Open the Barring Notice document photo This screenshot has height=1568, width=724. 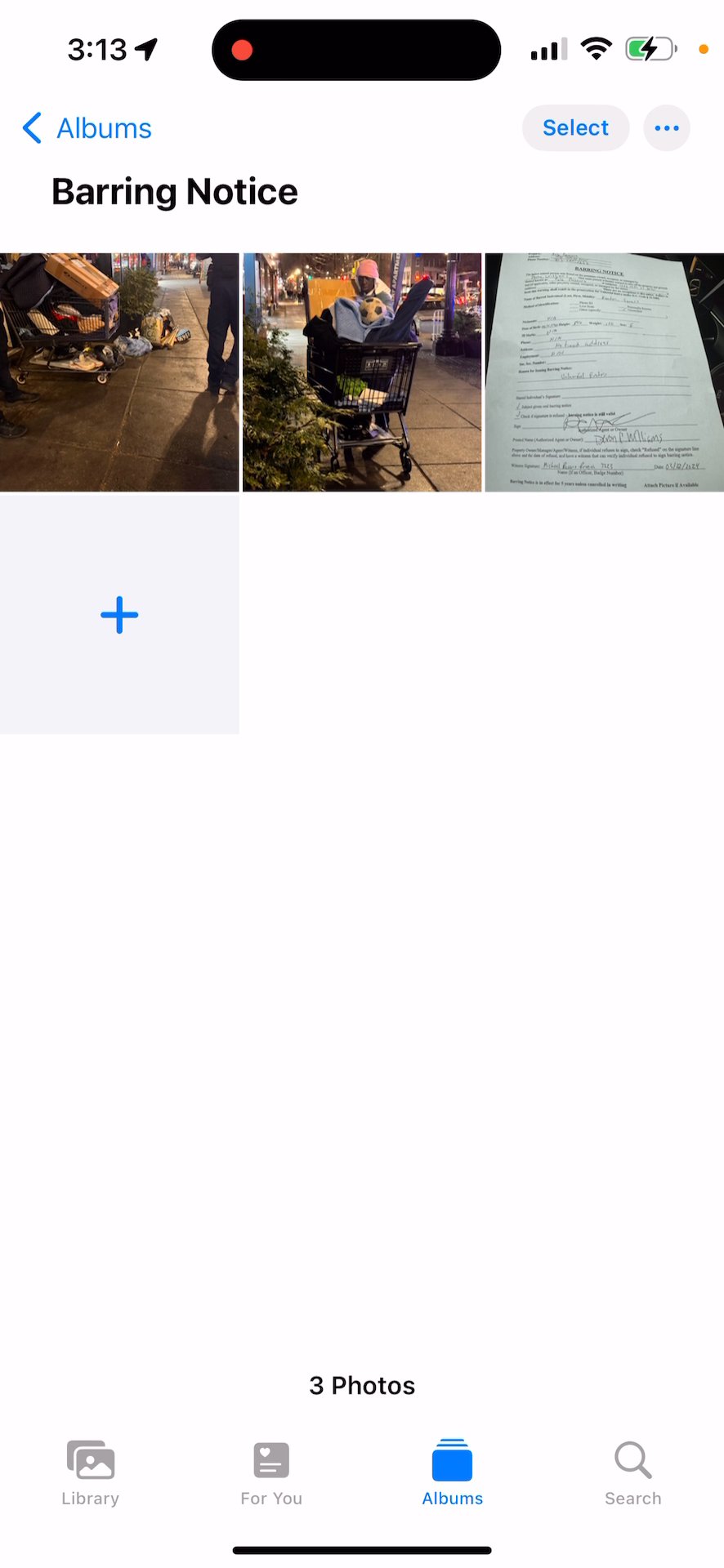605,372
